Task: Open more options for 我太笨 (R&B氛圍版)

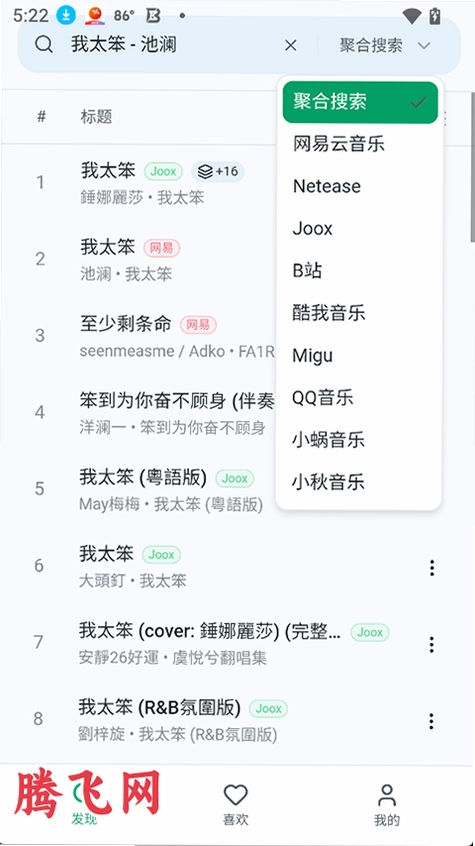Action: (431, 721)
